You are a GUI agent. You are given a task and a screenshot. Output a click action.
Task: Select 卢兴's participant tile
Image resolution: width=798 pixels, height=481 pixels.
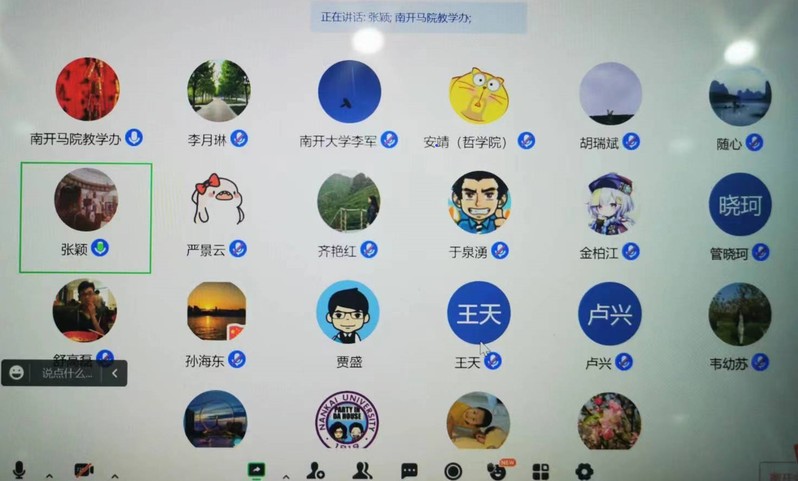click(x=609, y=313)
